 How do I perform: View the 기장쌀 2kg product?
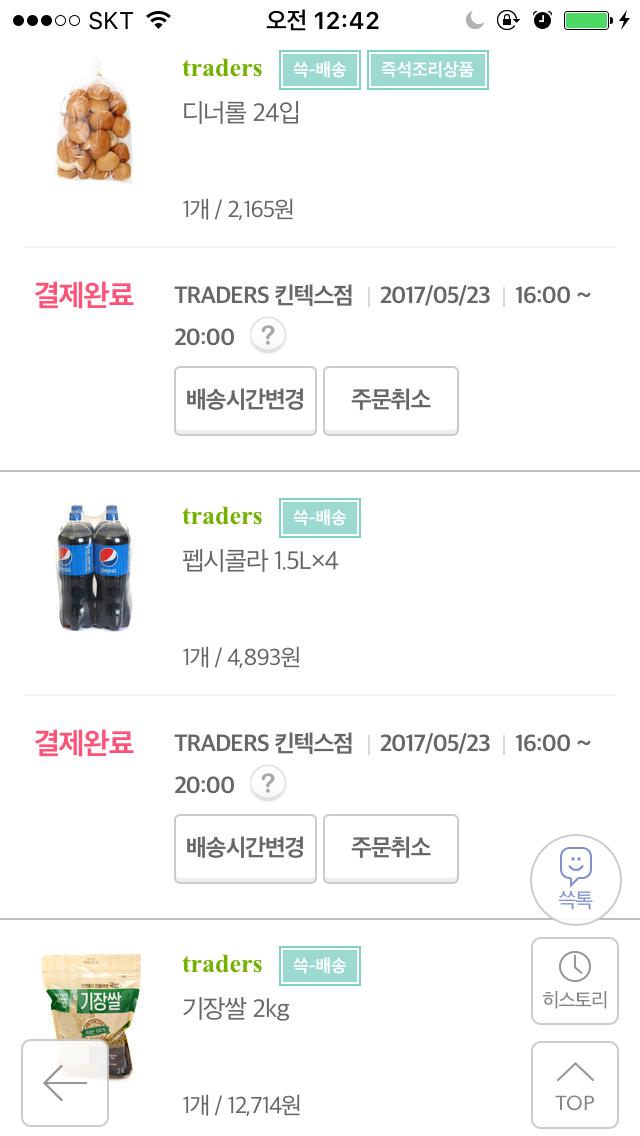coord(236,1008)
